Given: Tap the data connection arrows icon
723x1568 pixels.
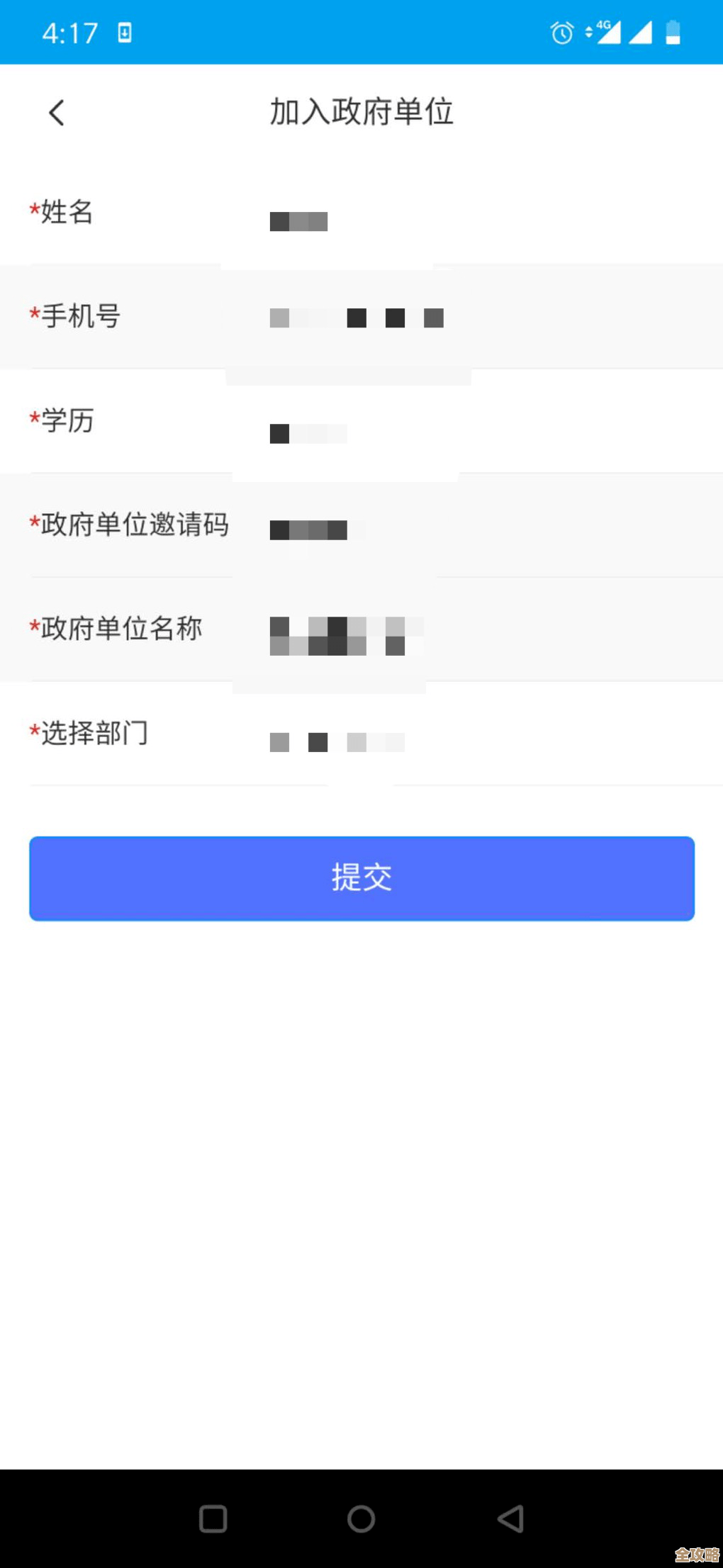Looking at the screenshot, I should pos(588,32).
